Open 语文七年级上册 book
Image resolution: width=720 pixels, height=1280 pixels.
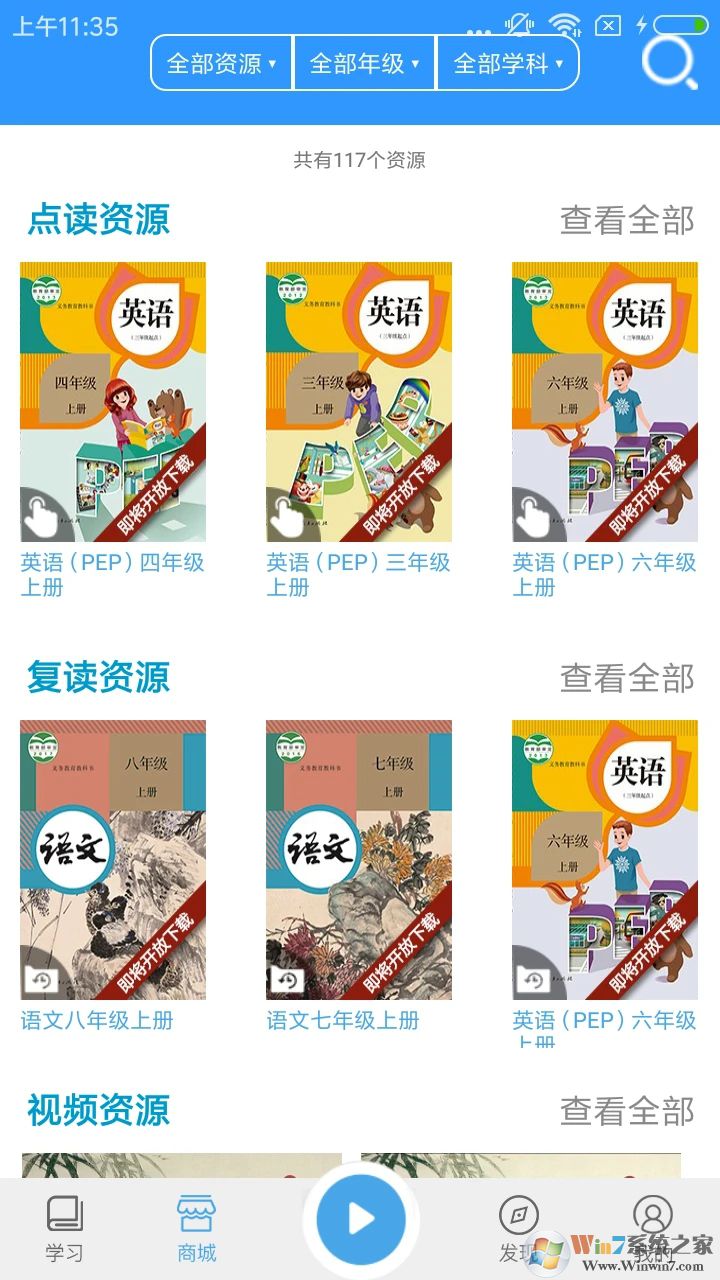click(359, 860)
